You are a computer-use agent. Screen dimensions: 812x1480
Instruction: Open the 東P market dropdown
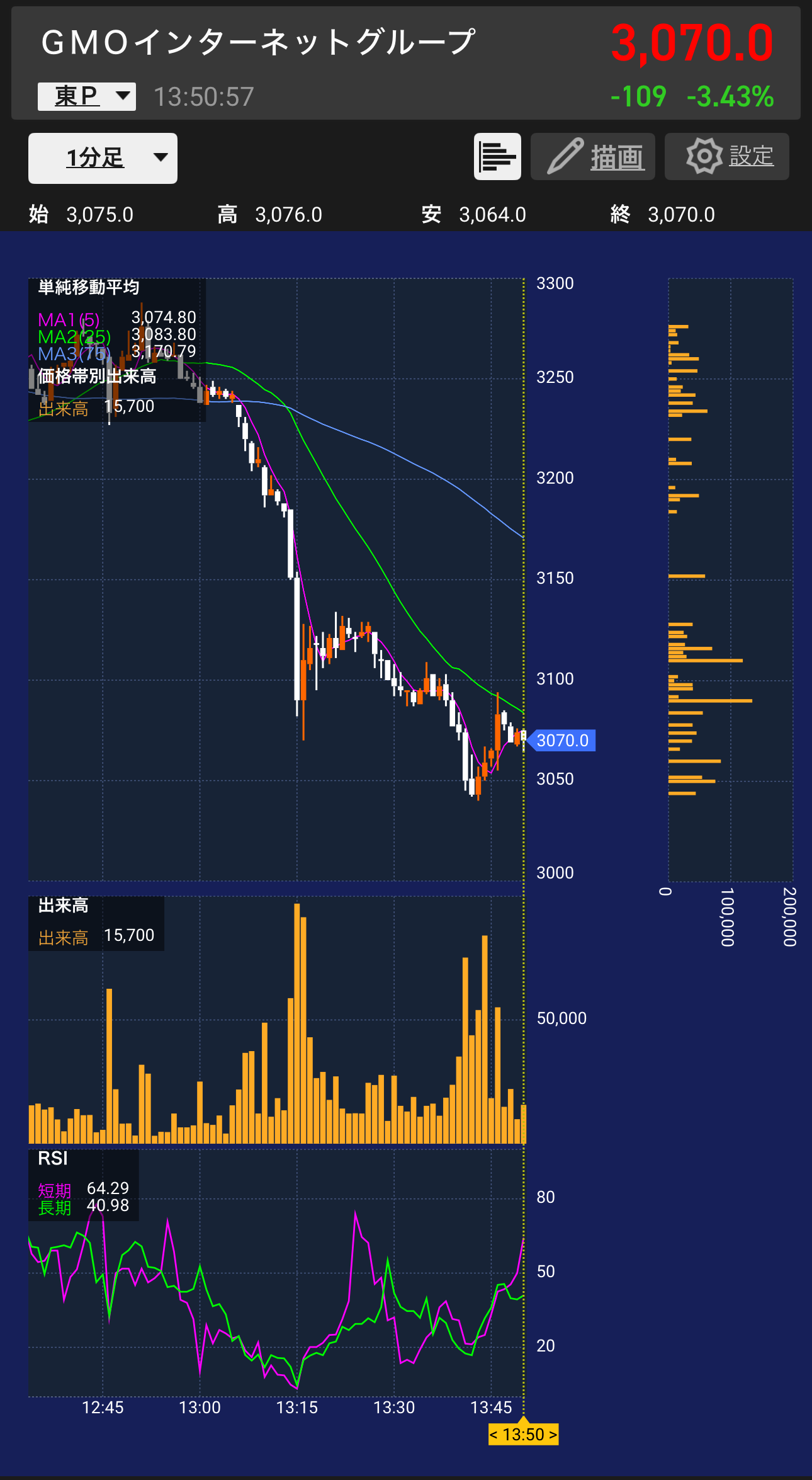click(87, 96)
